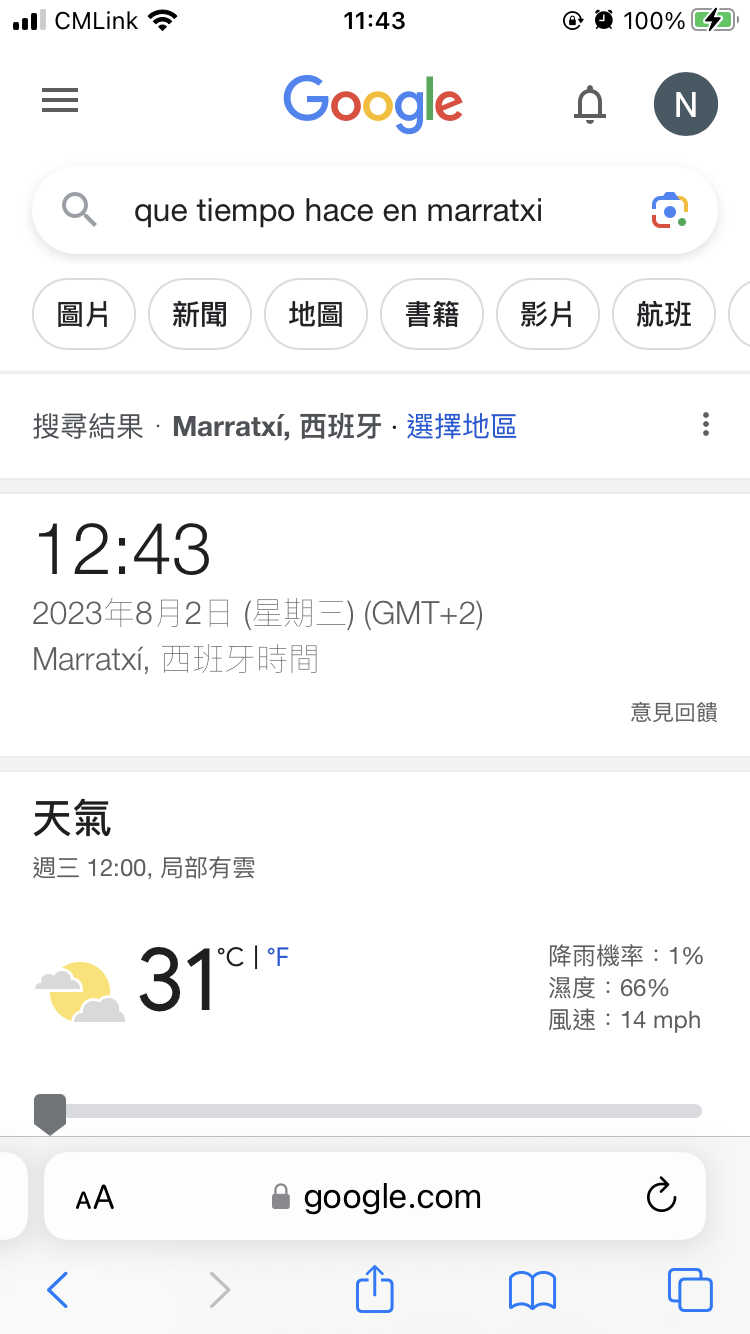
Task: Send feedback via 意見回饋
Action: coord(674,712)
